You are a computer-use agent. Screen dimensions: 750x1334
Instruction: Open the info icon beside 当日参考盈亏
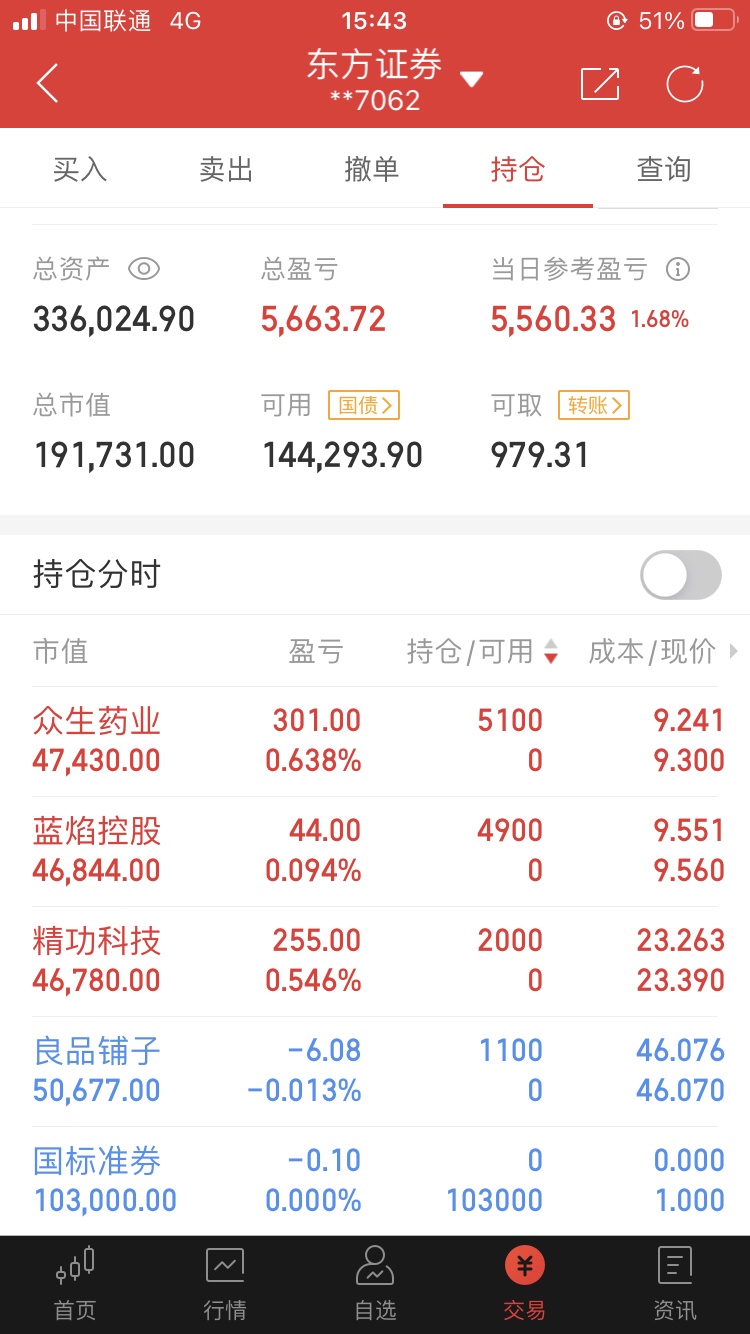tap(678, 269)
